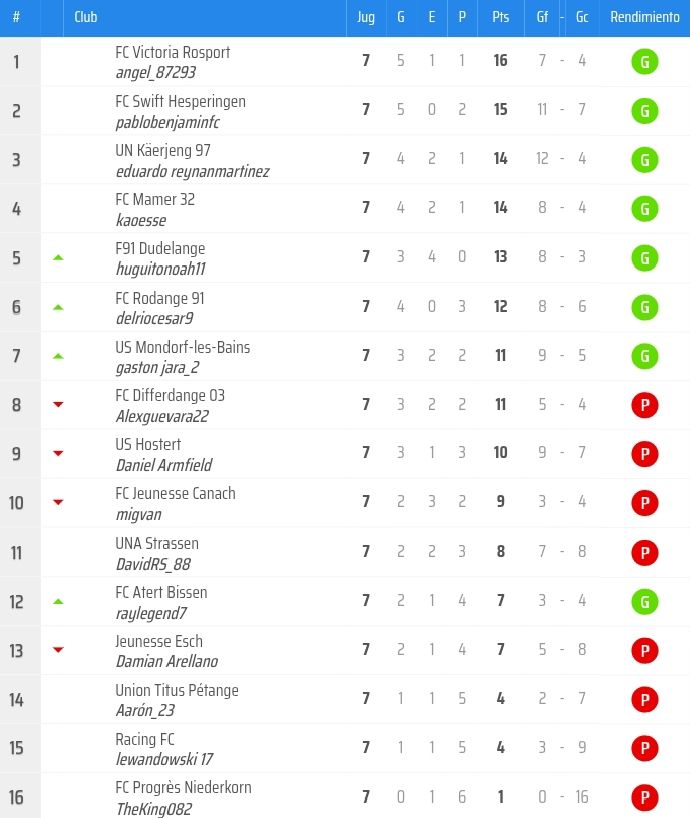The width and height of the screenshot is (690, 818).
Task: Open FC Victoria Rosport club row
Action: (173, 52)
